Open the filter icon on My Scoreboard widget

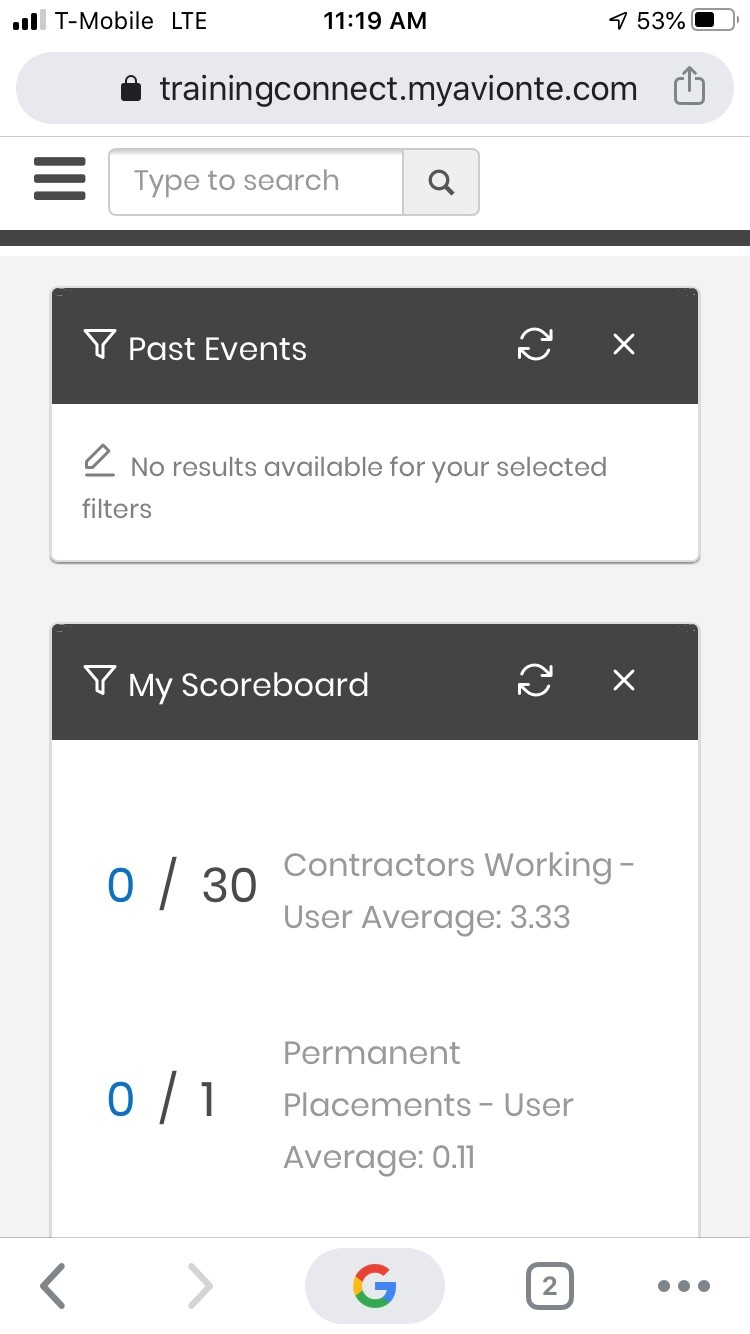99,681
